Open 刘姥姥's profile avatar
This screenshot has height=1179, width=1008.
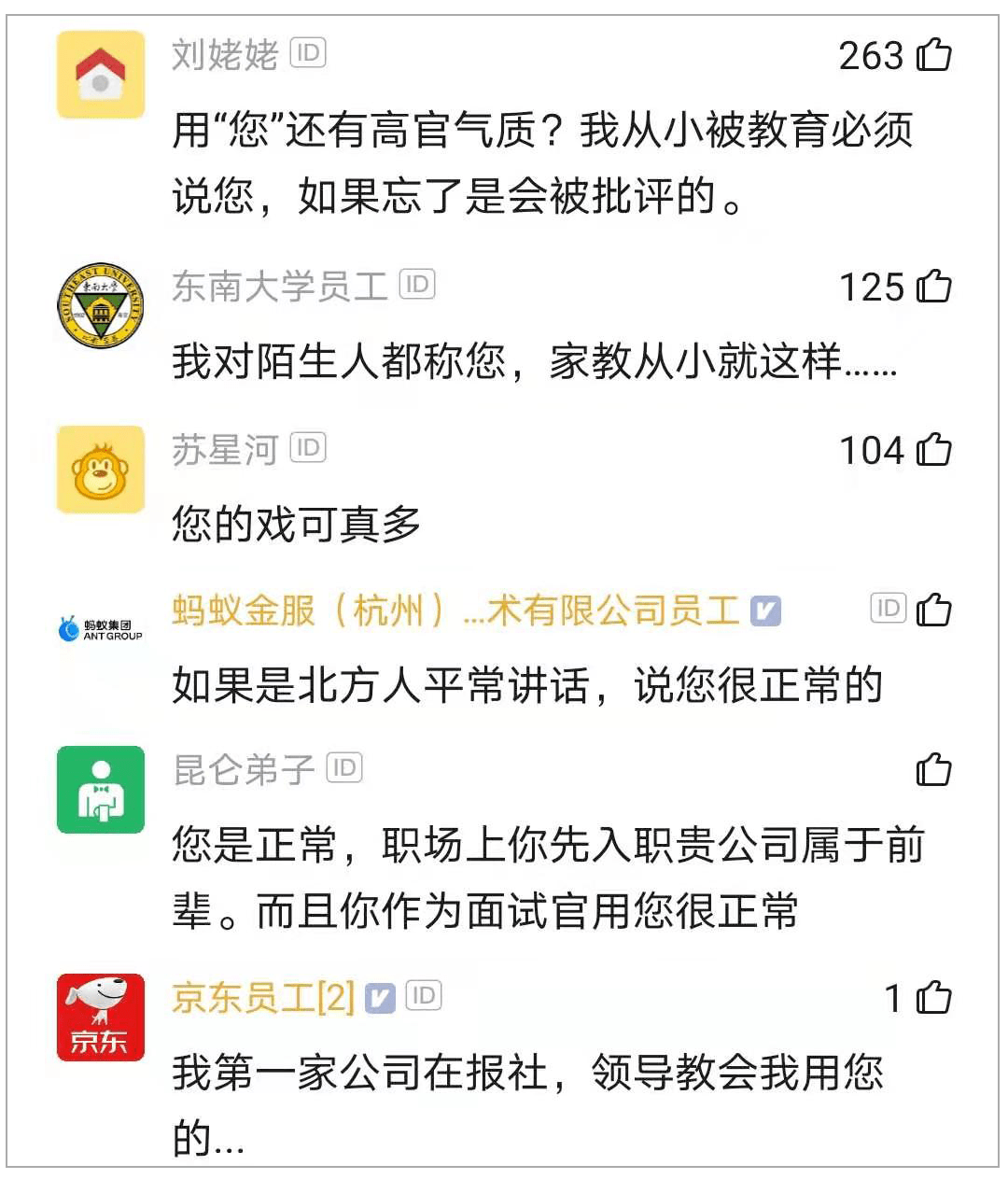[101, 75]
